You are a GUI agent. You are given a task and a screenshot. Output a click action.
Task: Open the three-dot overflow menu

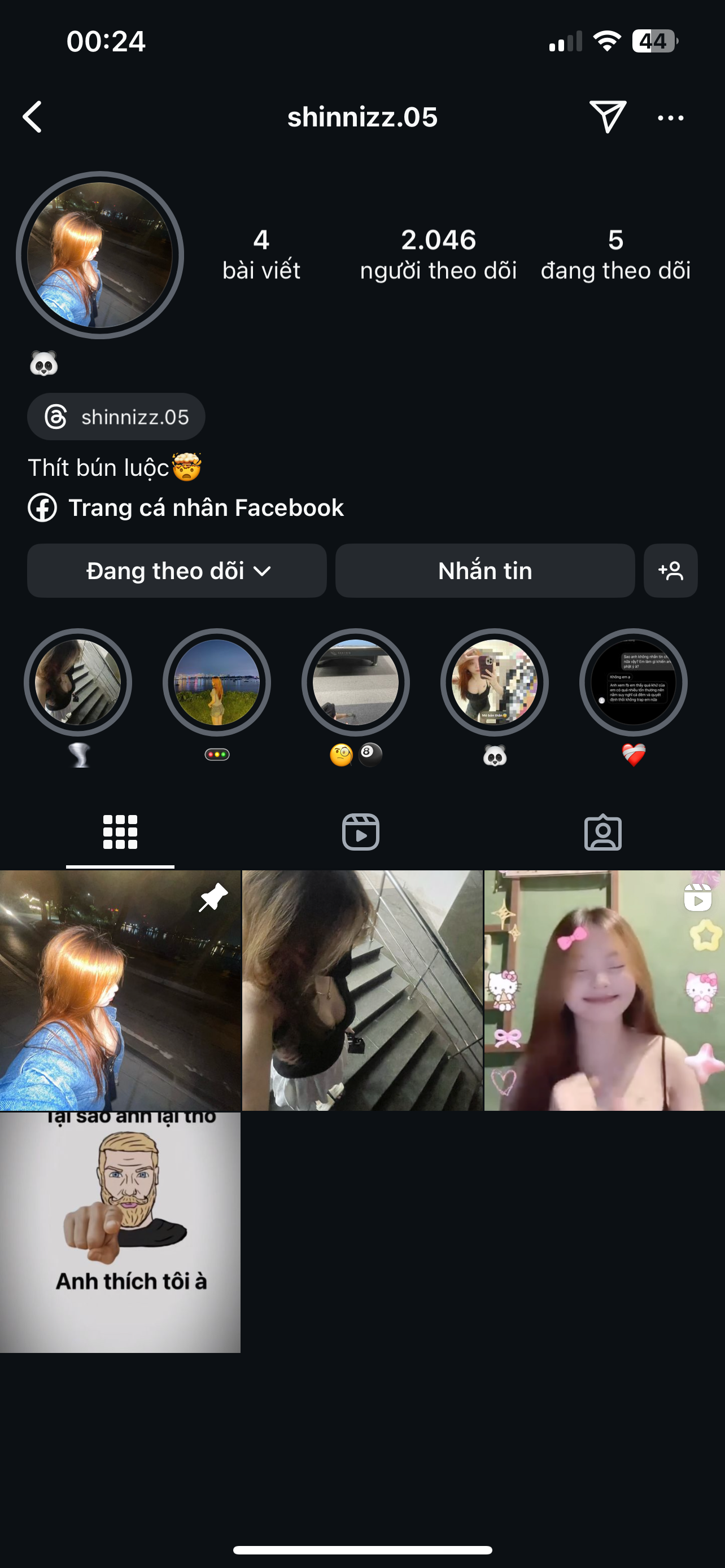click(x=670, y=117)
